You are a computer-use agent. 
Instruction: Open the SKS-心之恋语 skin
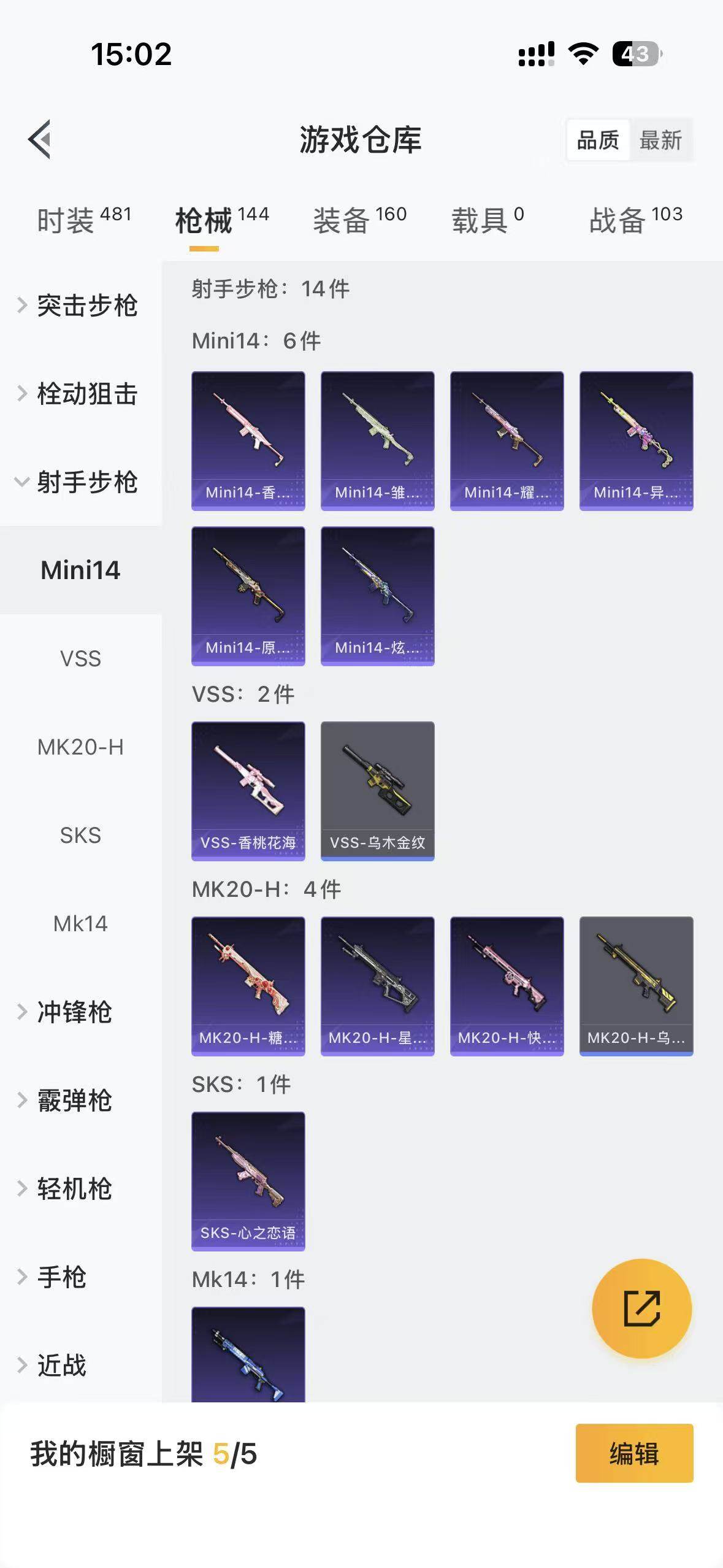248,1181
